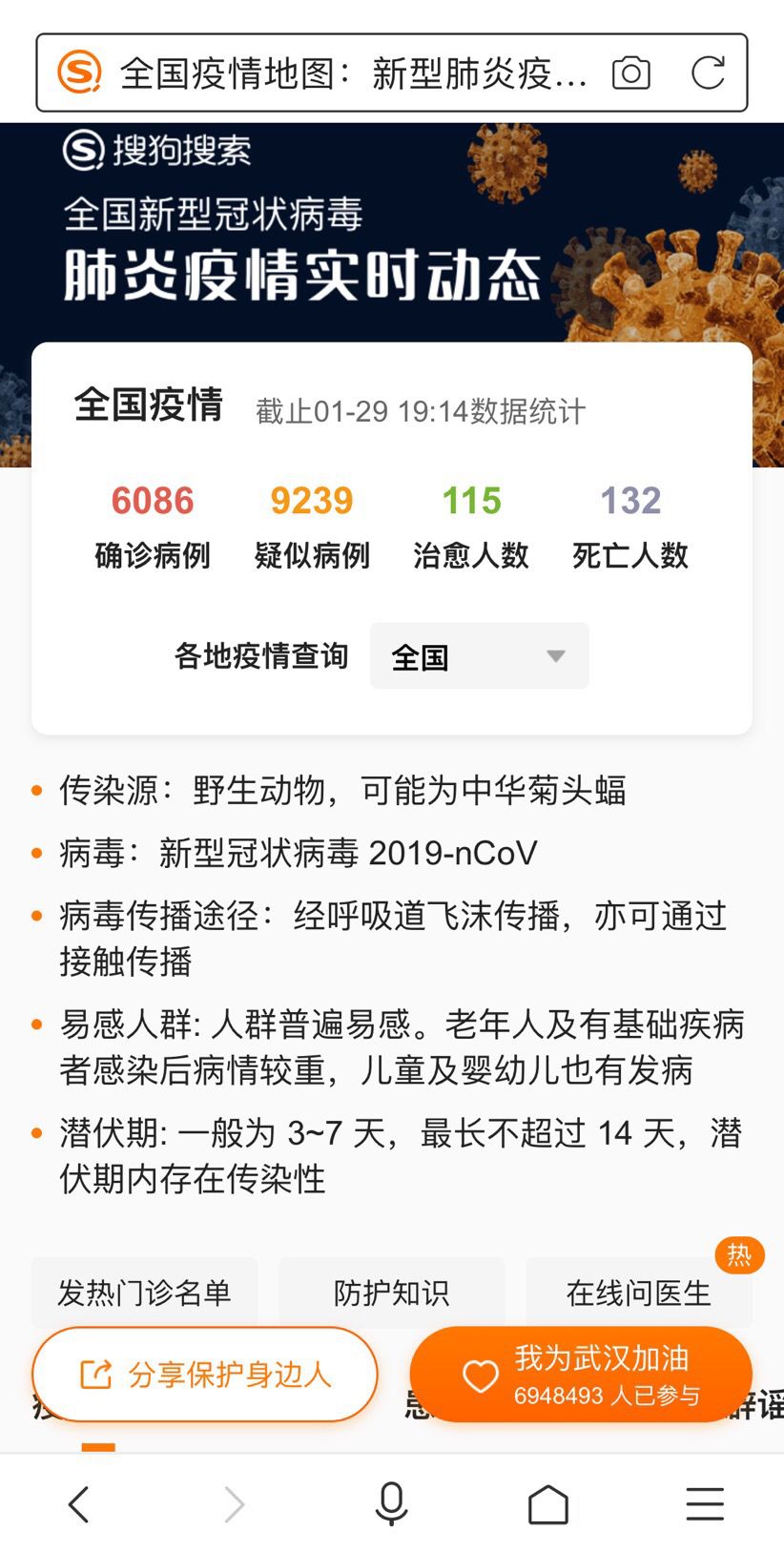784x1552 pixels.
Task: Open 发热门诊名单 list
Action: tap(144, 1293)
